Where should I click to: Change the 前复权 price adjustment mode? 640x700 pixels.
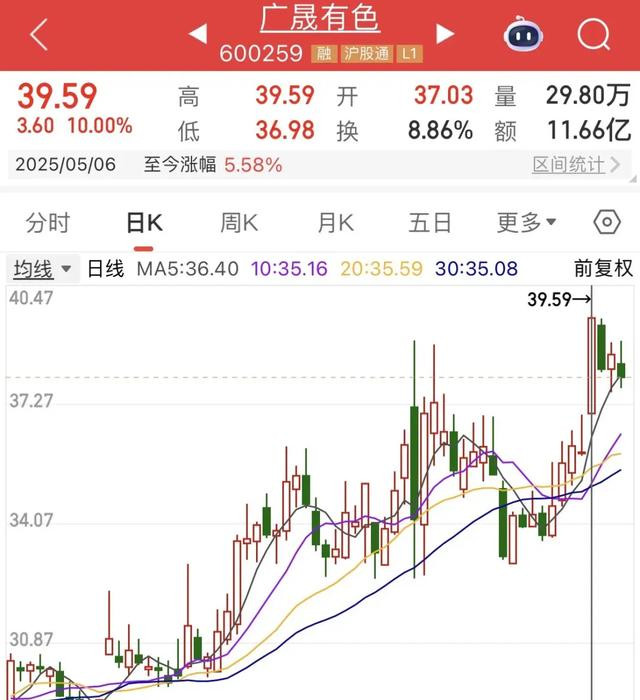[603, 268]
